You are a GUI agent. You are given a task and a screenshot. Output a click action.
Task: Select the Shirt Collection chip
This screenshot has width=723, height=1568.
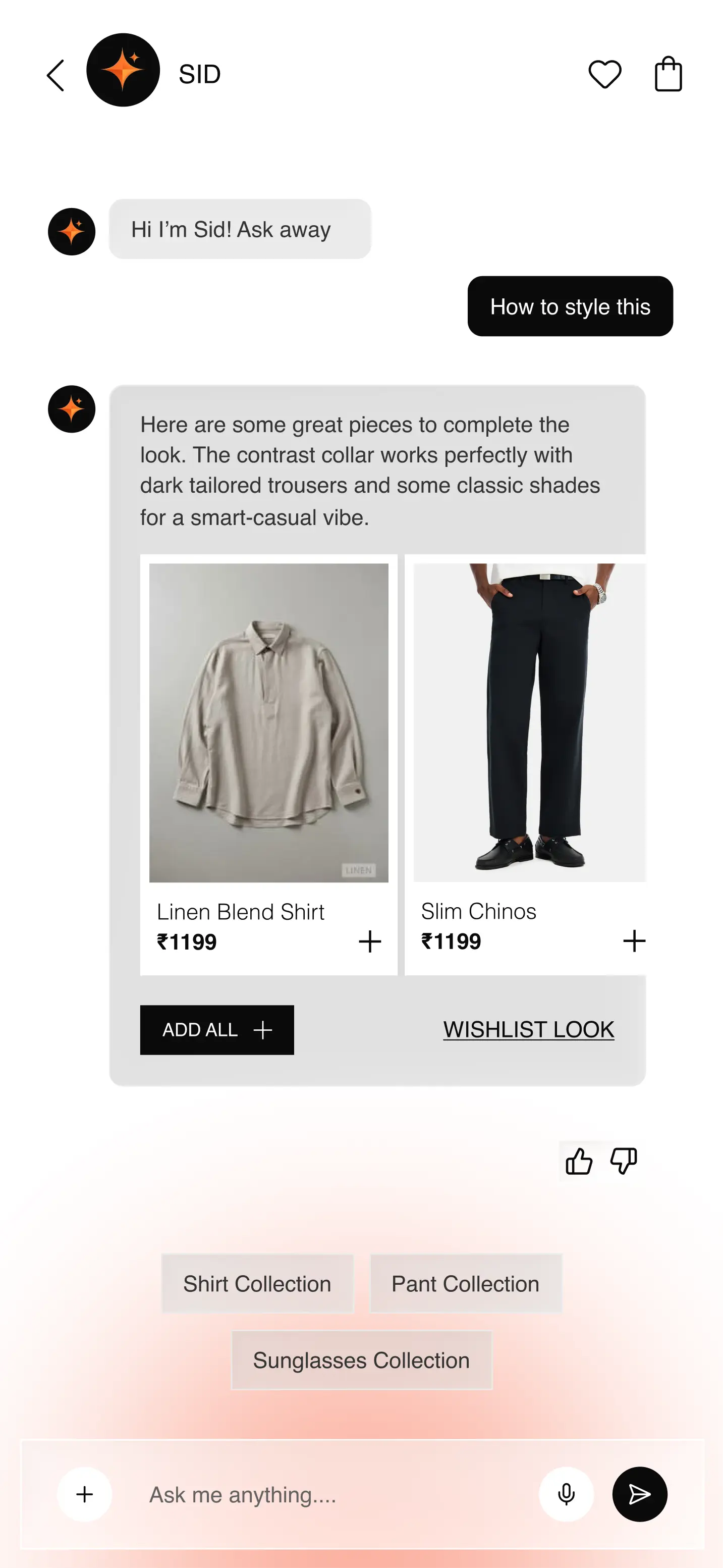pos(257,1283)
